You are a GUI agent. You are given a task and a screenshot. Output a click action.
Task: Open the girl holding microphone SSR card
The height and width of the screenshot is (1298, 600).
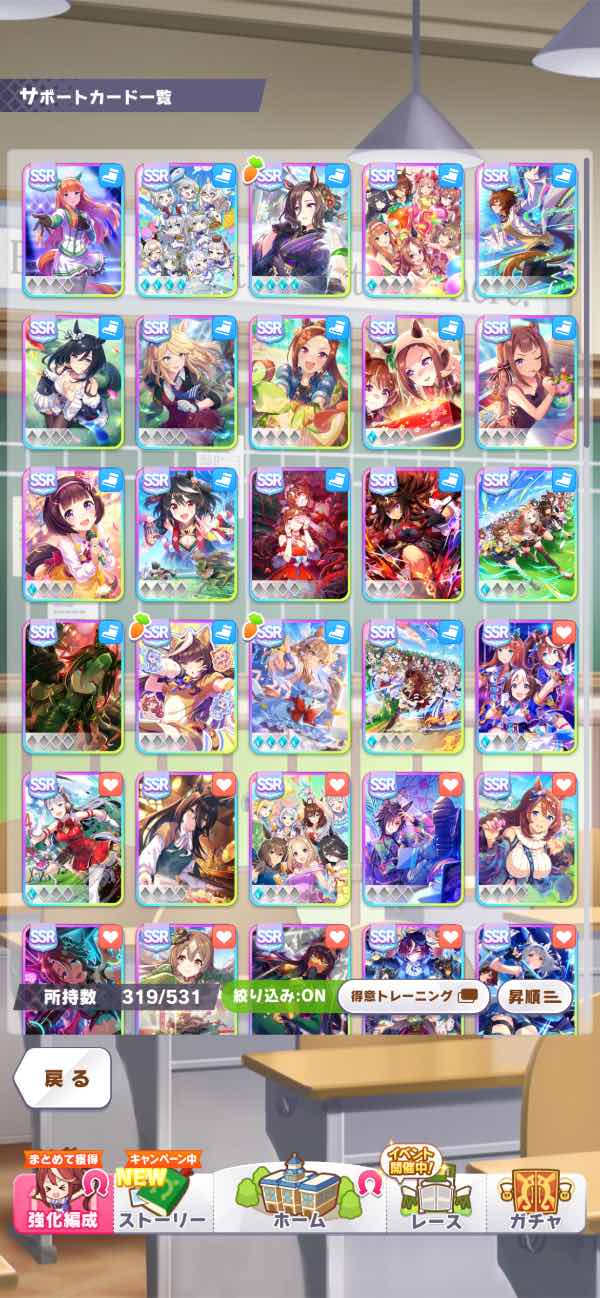[72, 534]
